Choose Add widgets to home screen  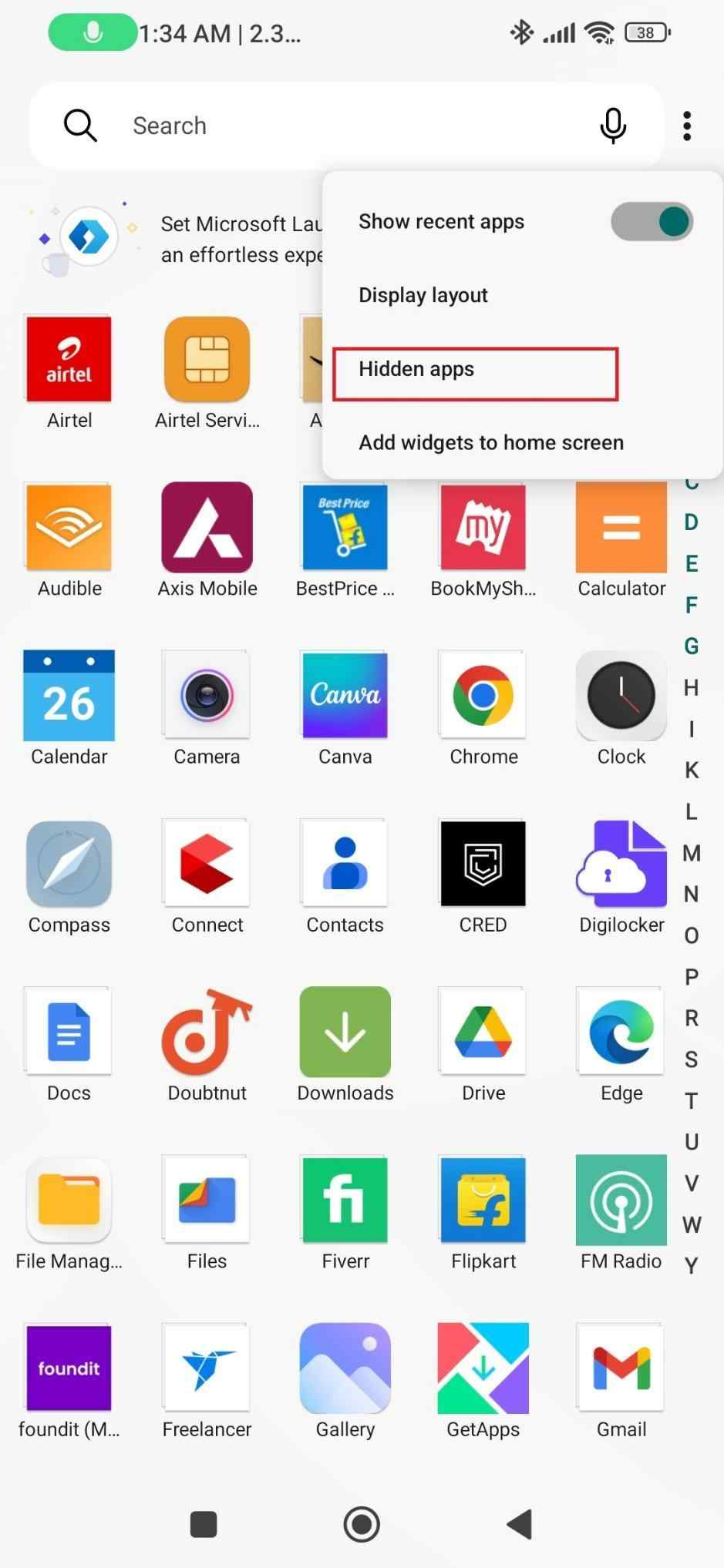click(x=490, y=442)
